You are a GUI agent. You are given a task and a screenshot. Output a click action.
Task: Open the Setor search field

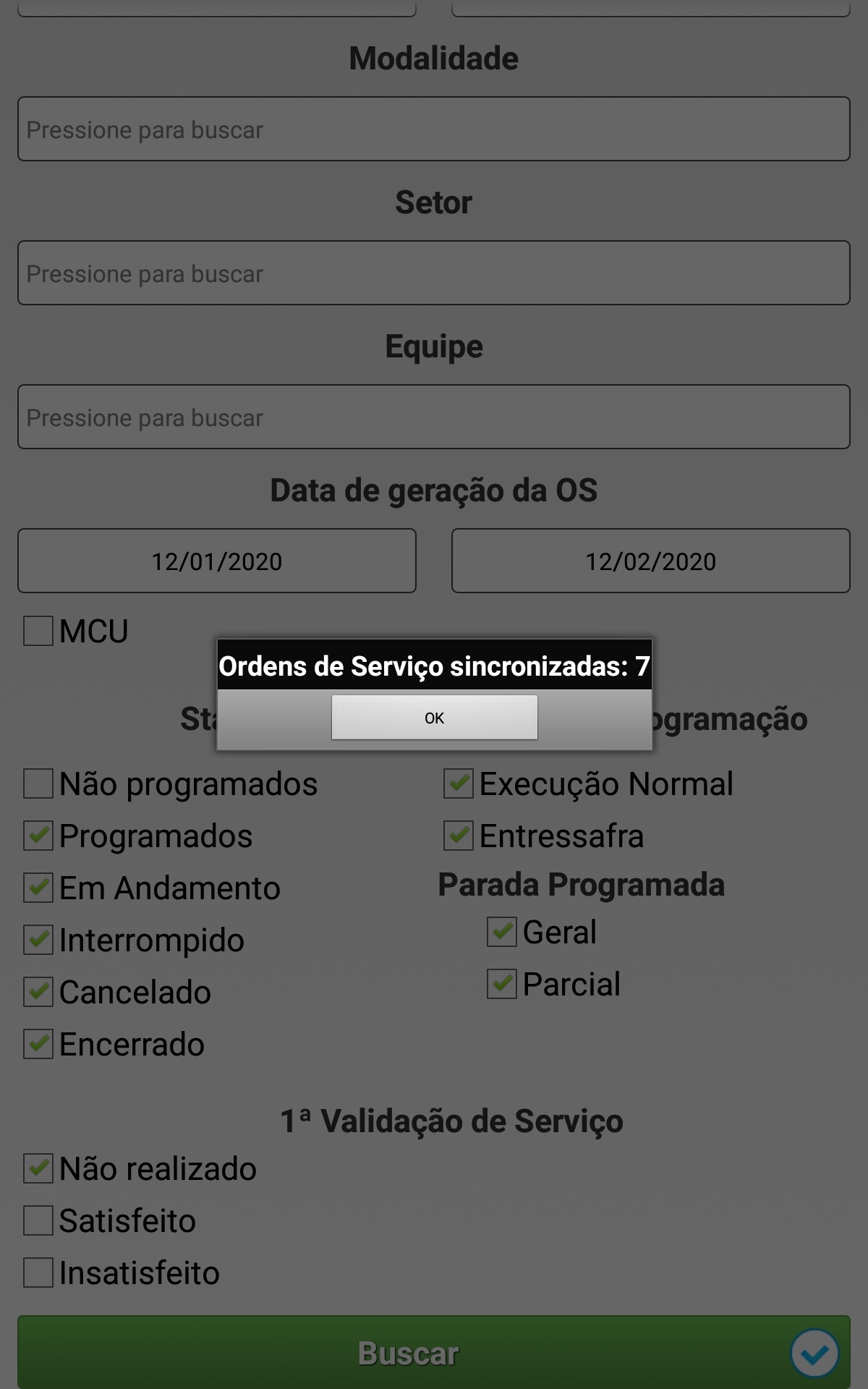pos(434,273)
